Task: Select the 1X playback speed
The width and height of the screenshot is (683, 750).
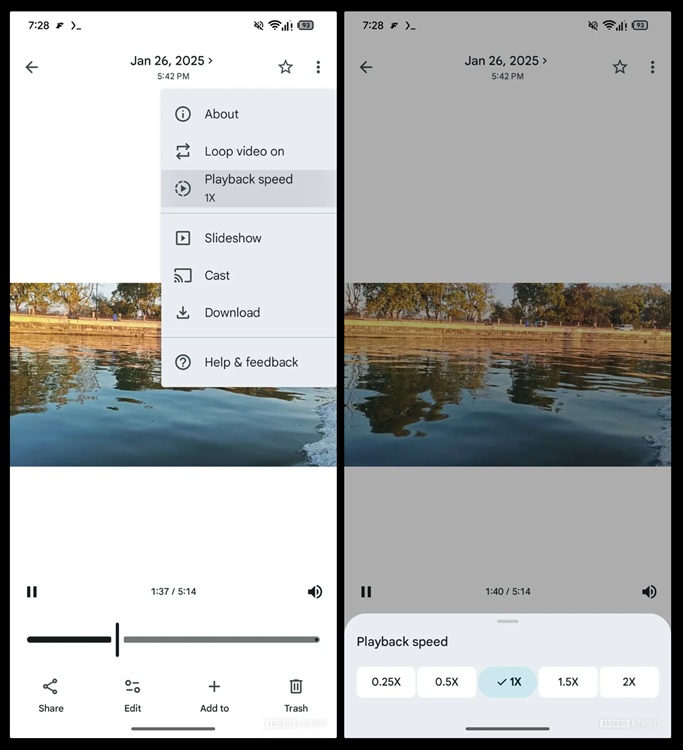Action: point(508,682)
